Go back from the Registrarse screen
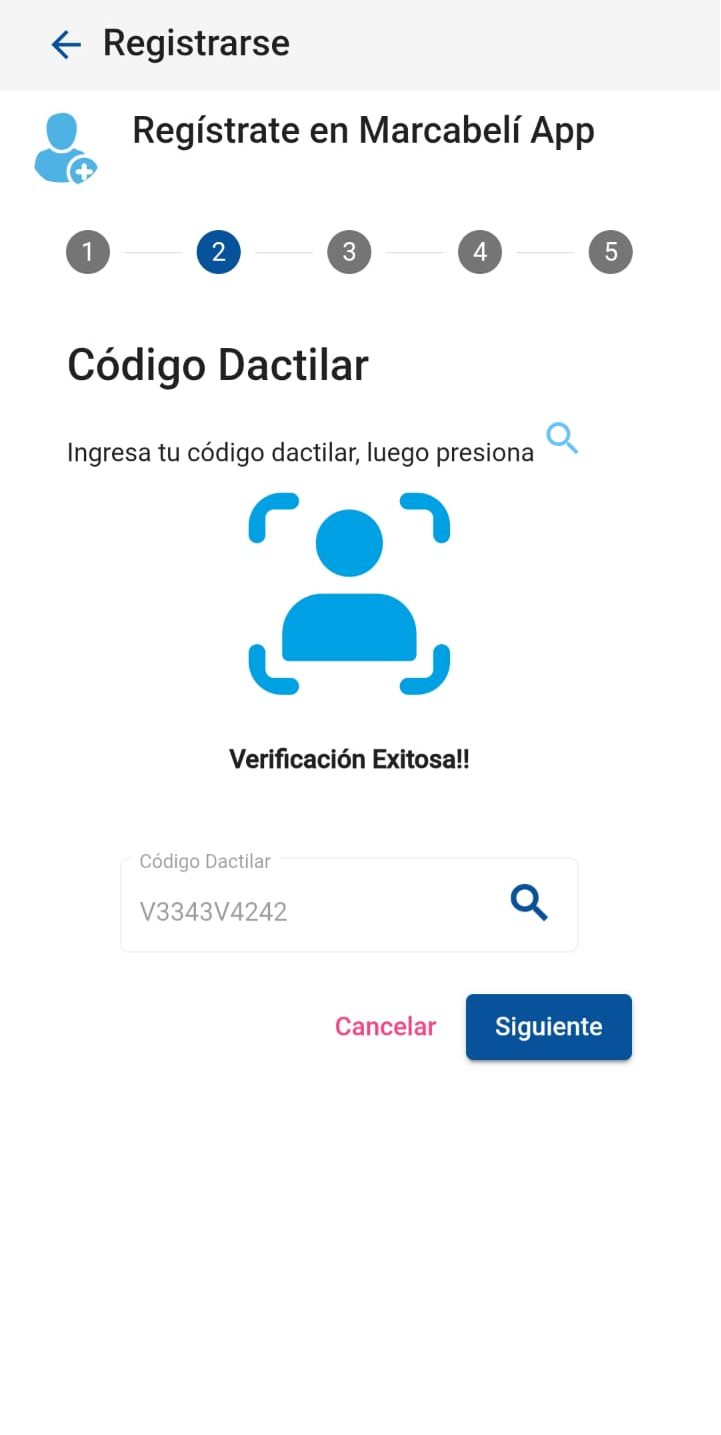 pyautogui.click(x=66, y=45)
